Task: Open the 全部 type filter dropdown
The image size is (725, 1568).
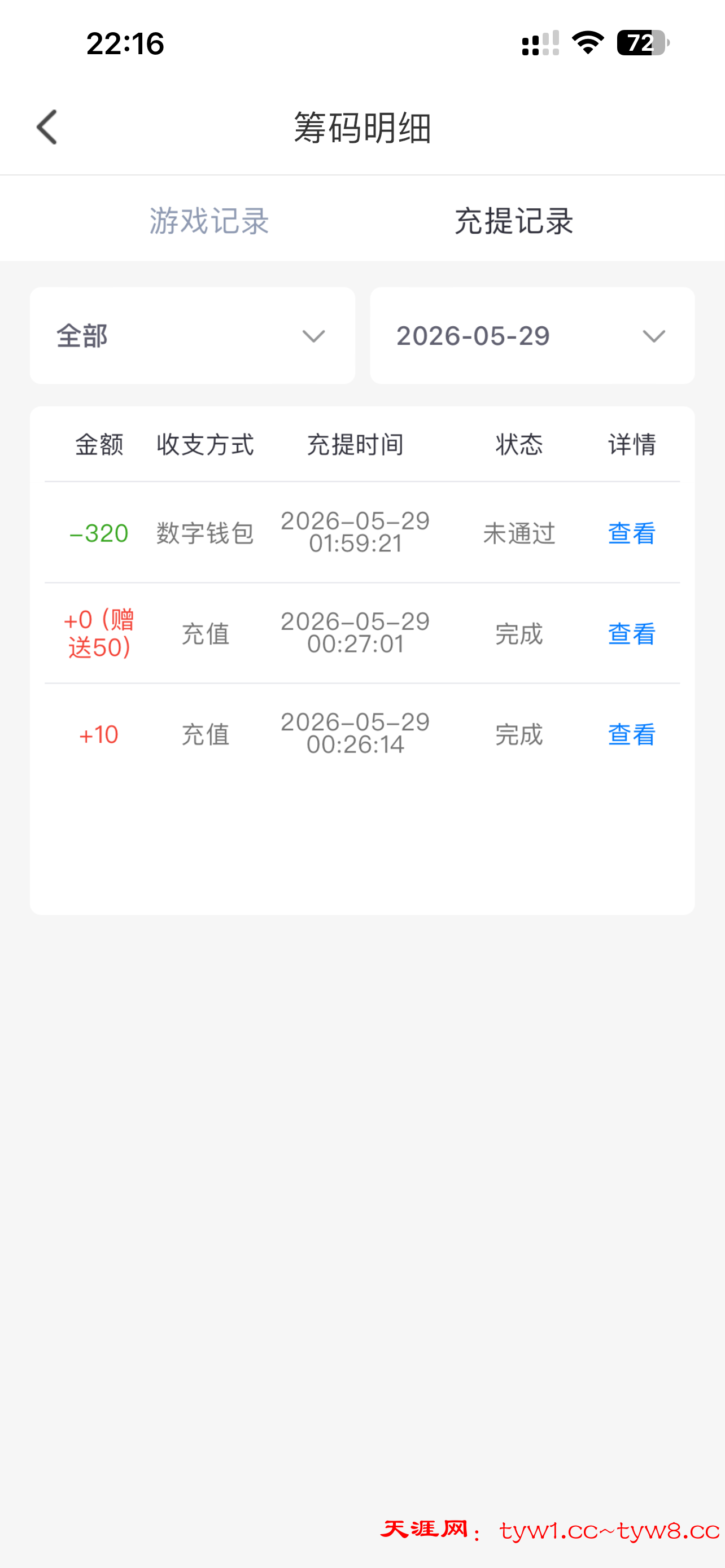Action: (x=193, y=335)
